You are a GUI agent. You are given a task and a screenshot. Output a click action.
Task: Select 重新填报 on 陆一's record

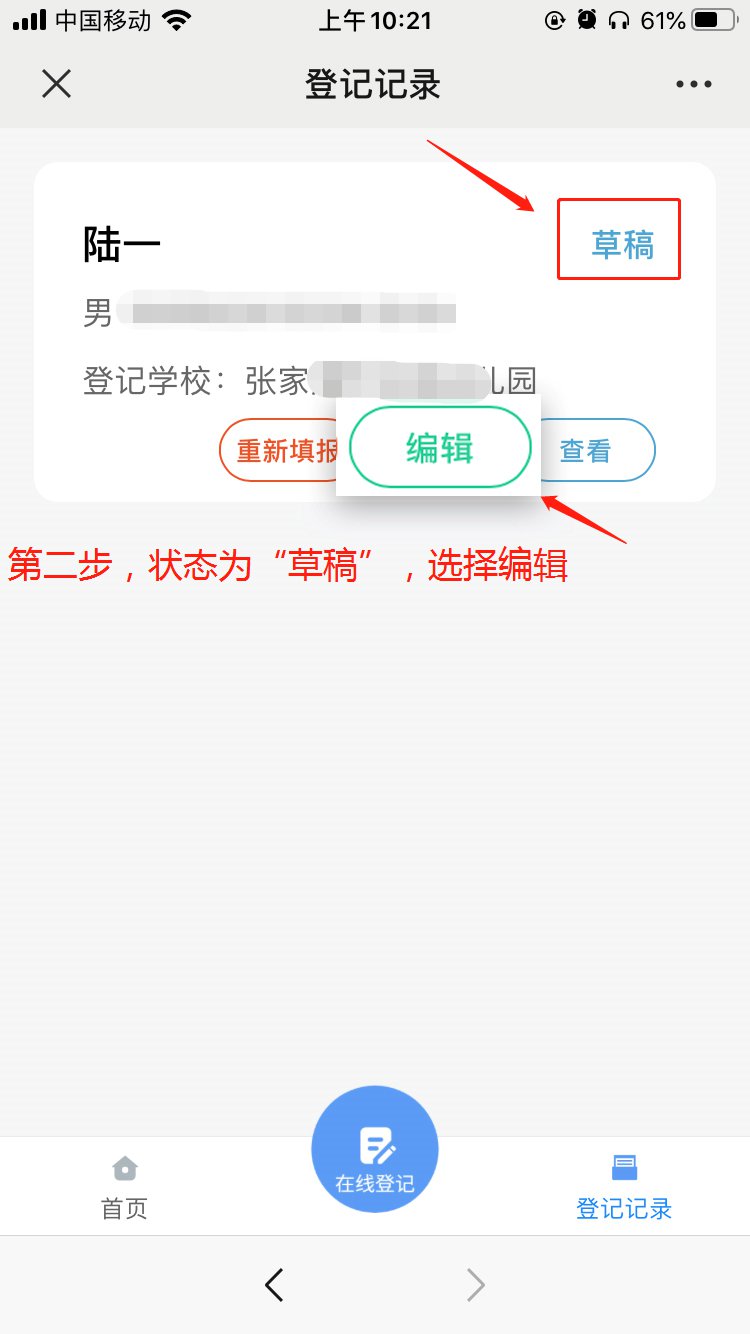tap(282, 451)
